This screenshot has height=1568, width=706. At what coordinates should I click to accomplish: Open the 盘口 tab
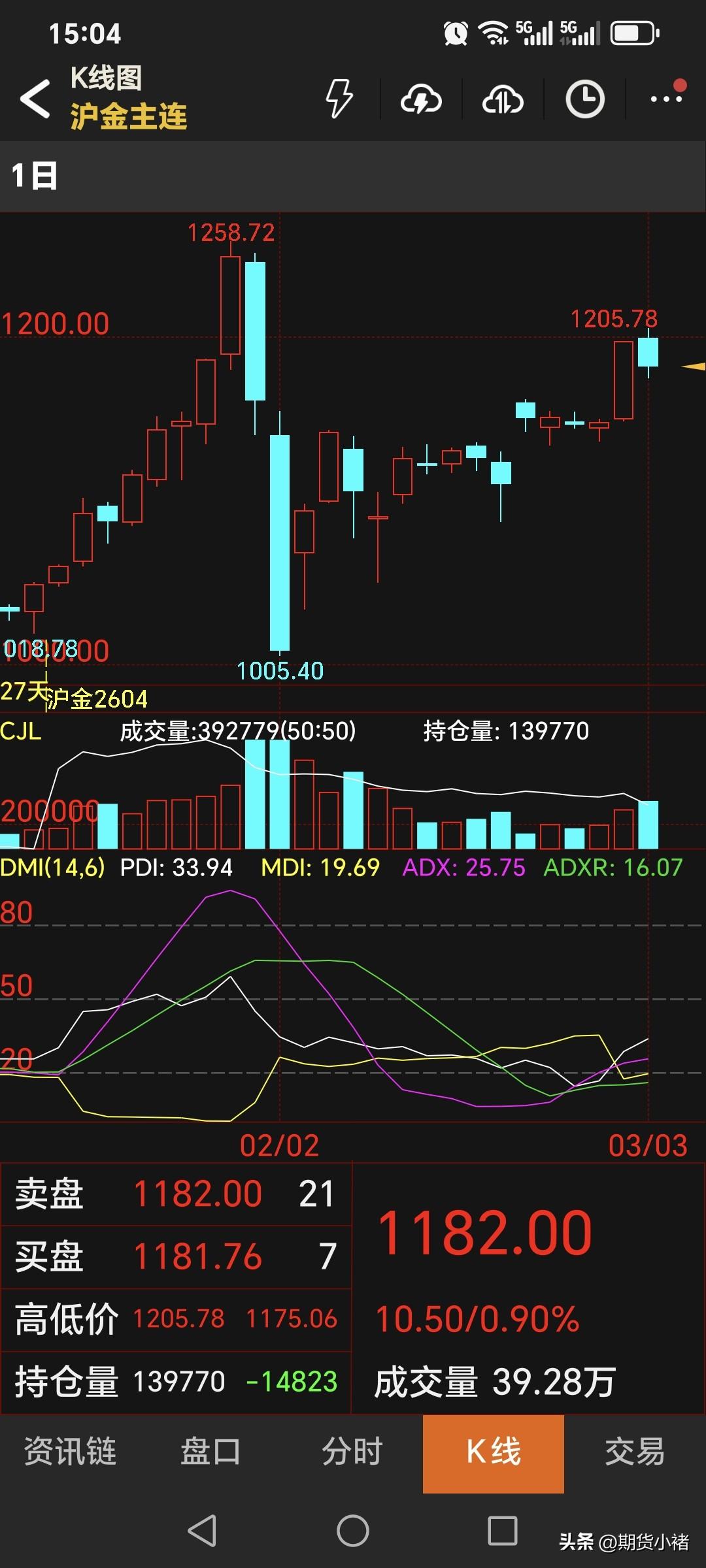tap(210, 1450)
